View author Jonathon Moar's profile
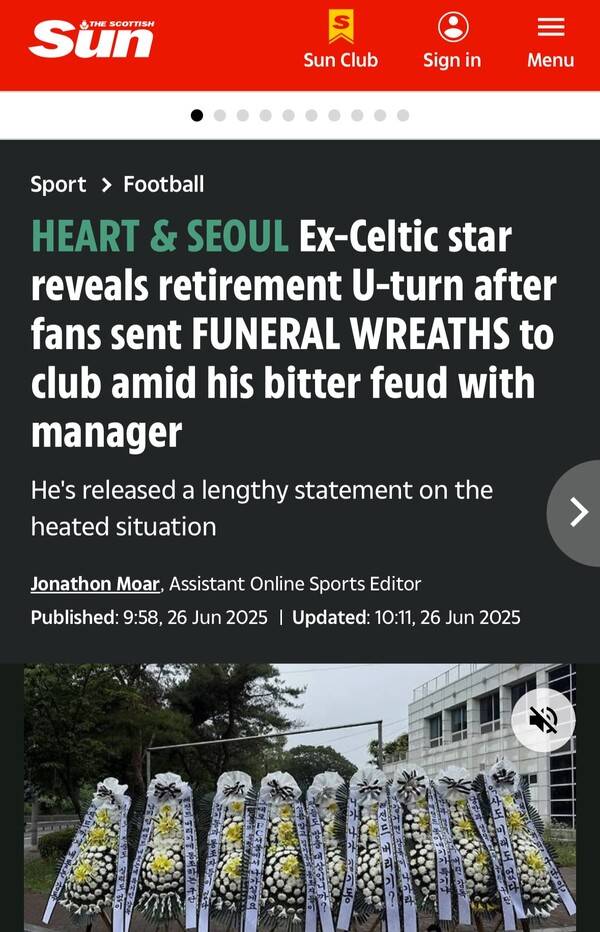600x932 pixels. (x=95, y=584)
